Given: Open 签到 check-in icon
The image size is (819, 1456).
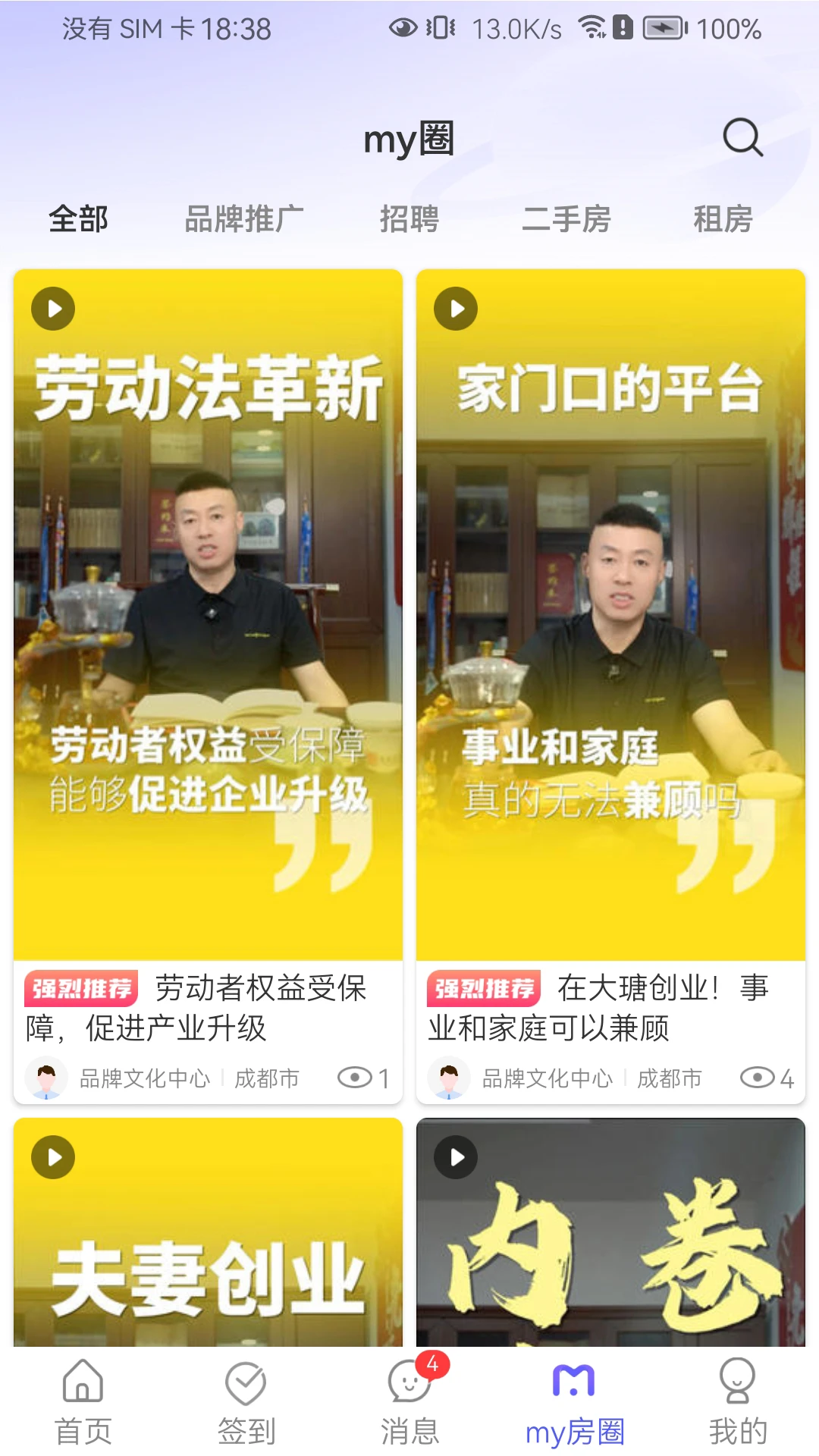Looking at the screenshot, I should (244, 1395).
